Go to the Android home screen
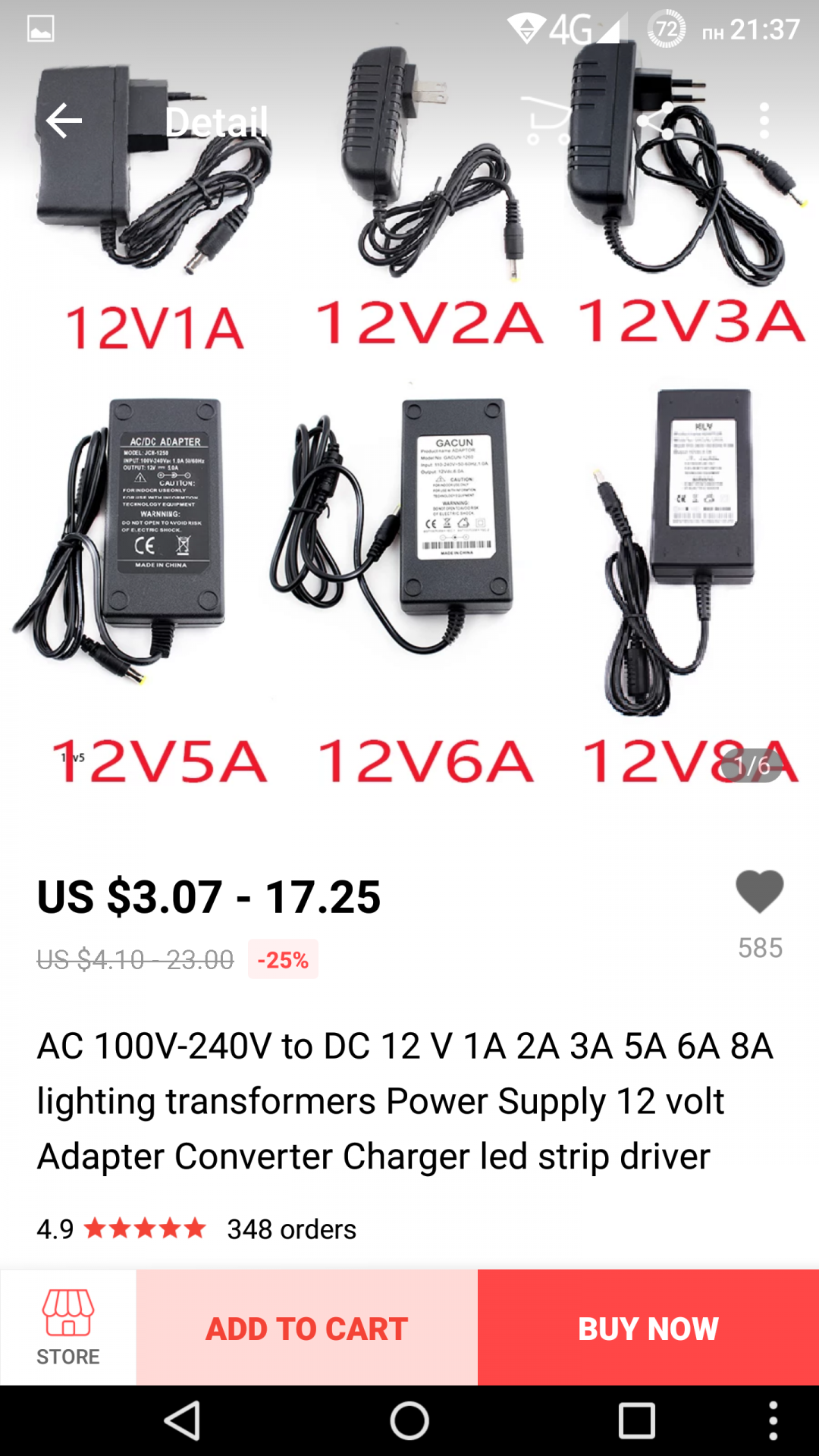819x1456 pixels. [x=409, y=1420]
